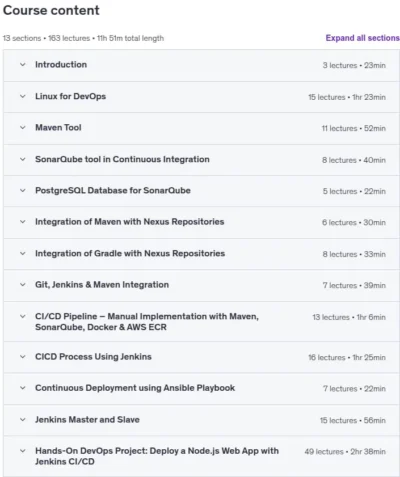
Task: Expand the Introduction section
Action: (x=201, y=65)
